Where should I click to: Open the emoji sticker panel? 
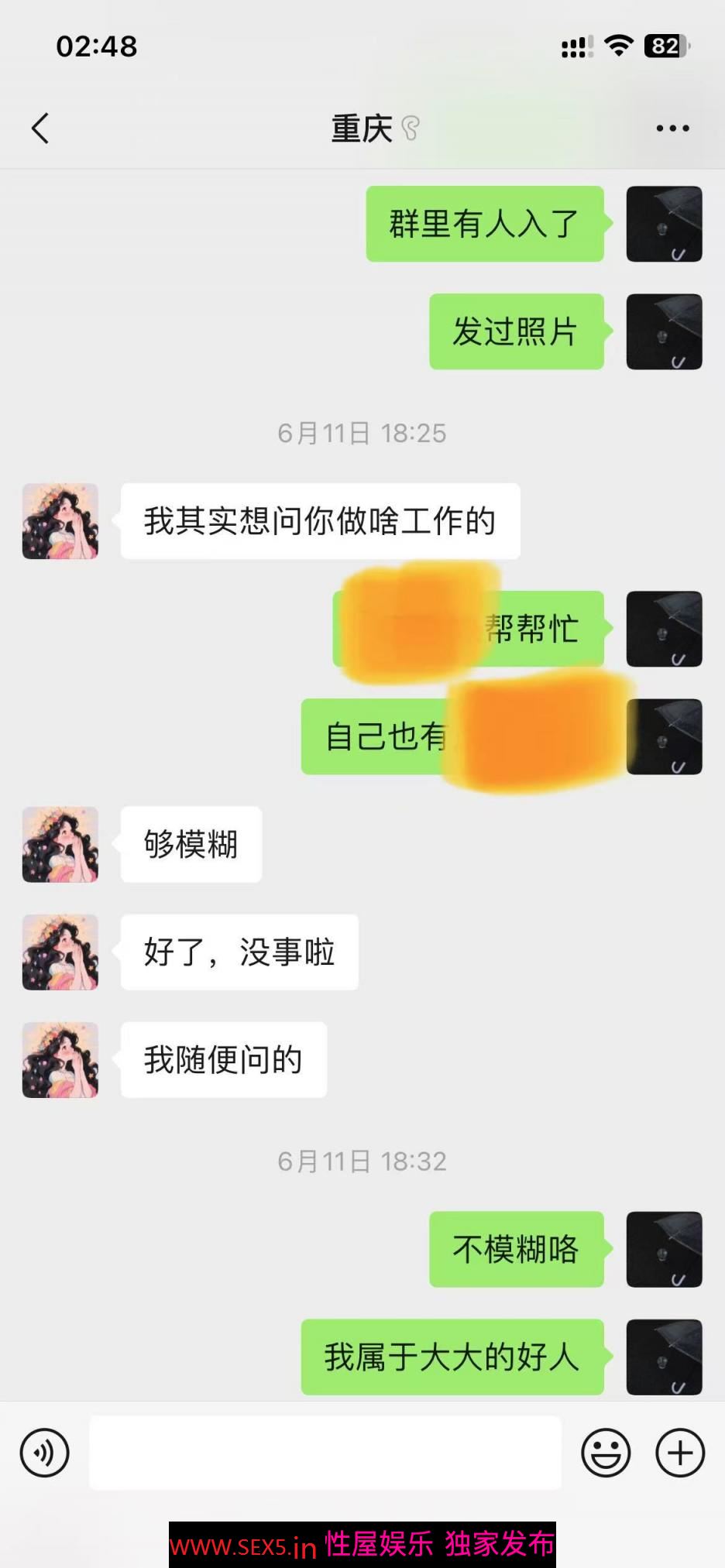[x=606, y=1452]
